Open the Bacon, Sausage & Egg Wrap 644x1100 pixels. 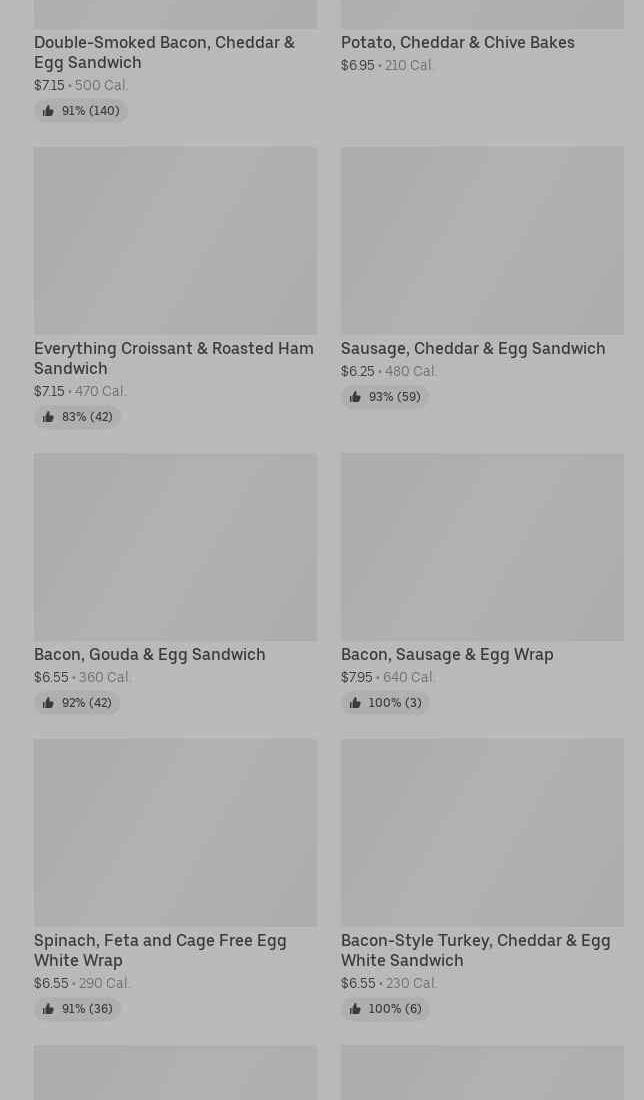(x=447, y=655)
